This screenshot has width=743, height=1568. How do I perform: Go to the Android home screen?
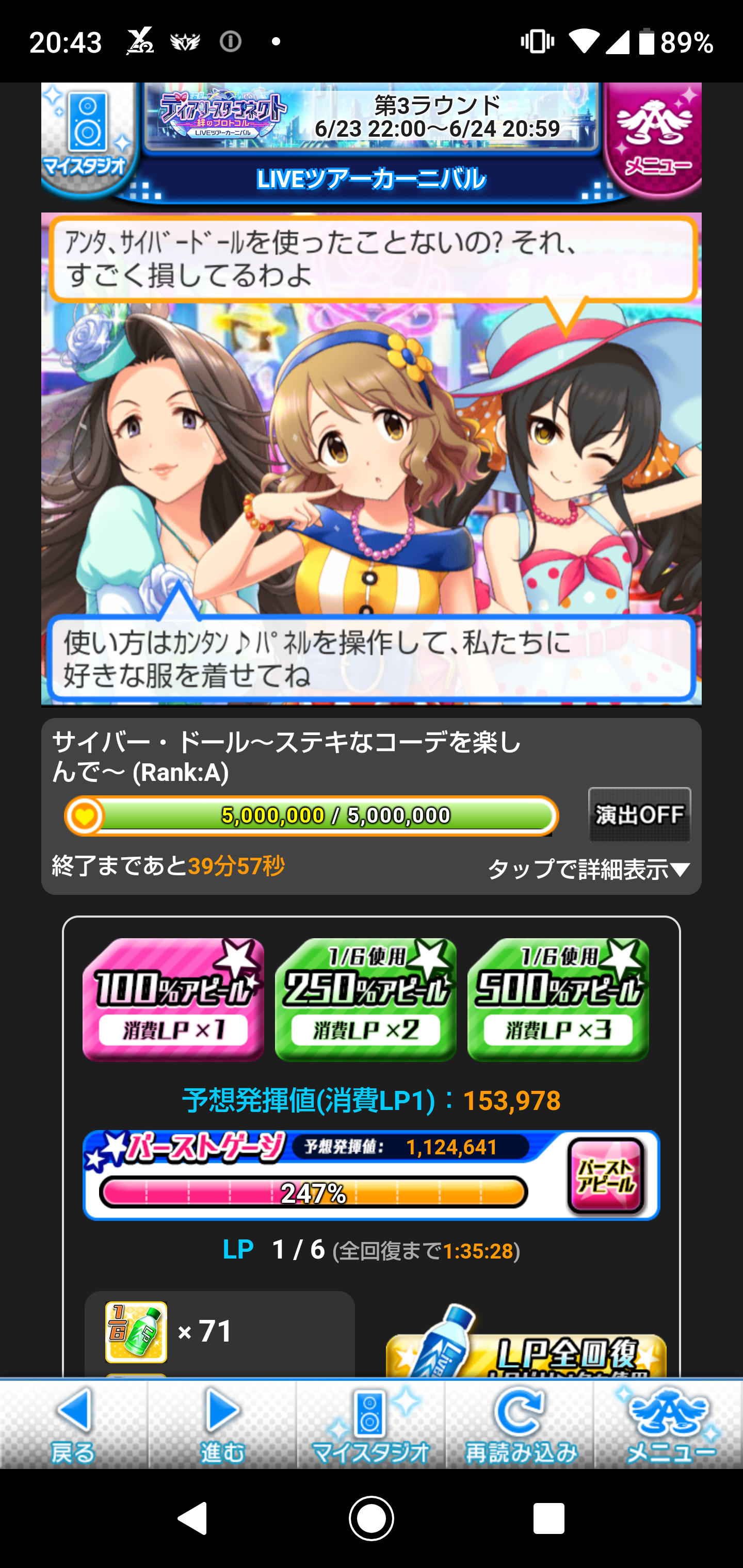371,1518
